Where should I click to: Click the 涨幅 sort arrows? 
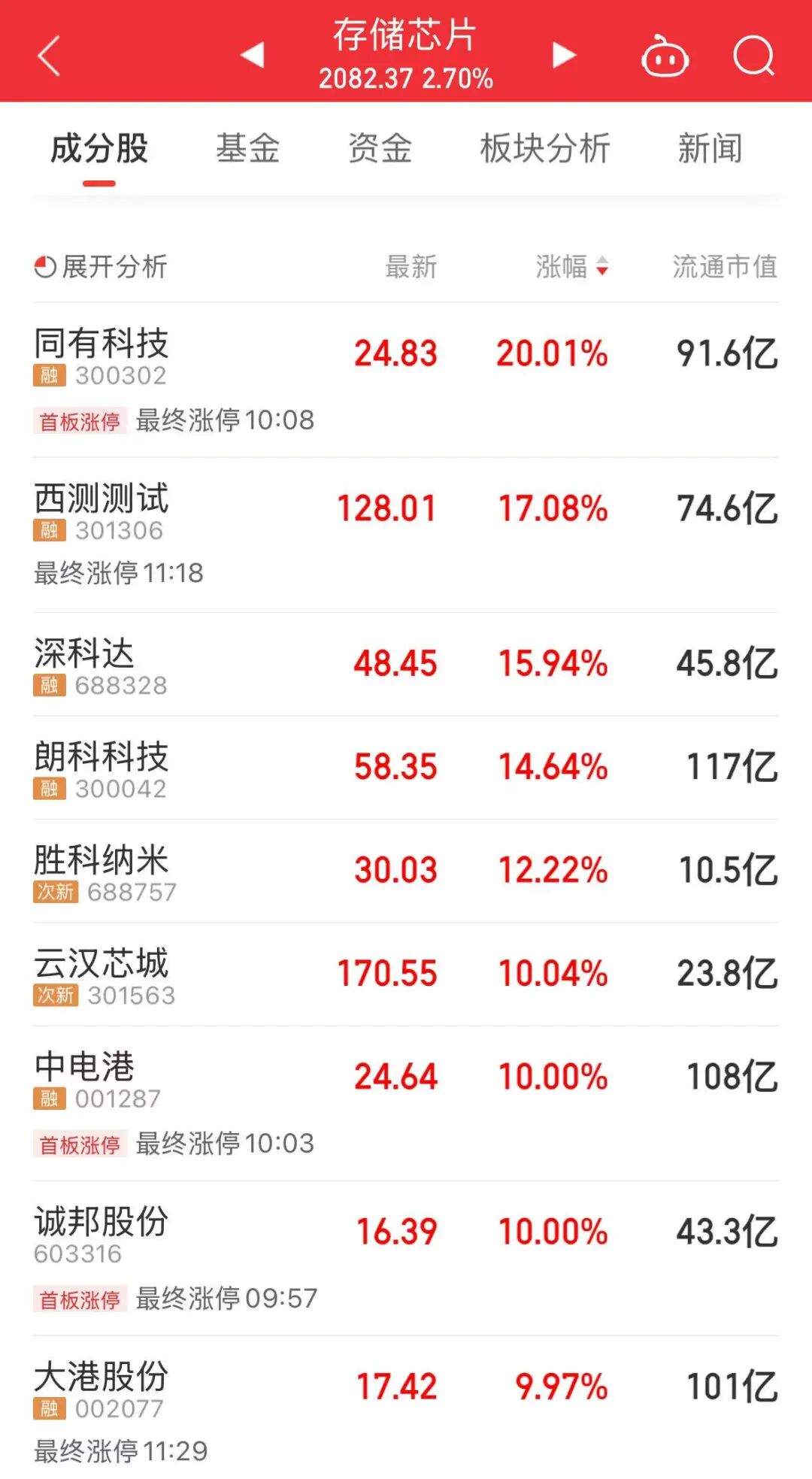click(601, 268)
